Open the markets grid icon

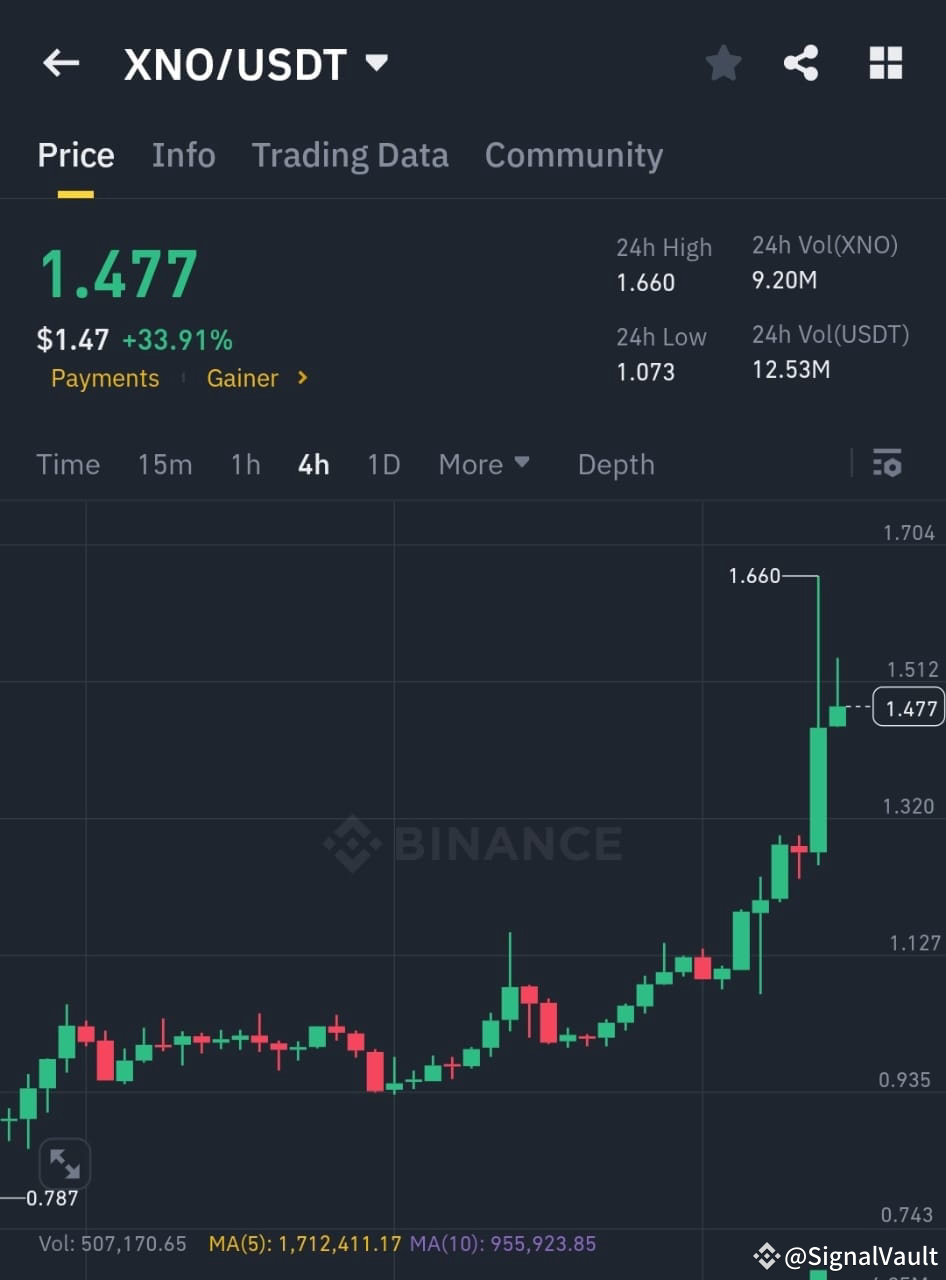point(886,62)
